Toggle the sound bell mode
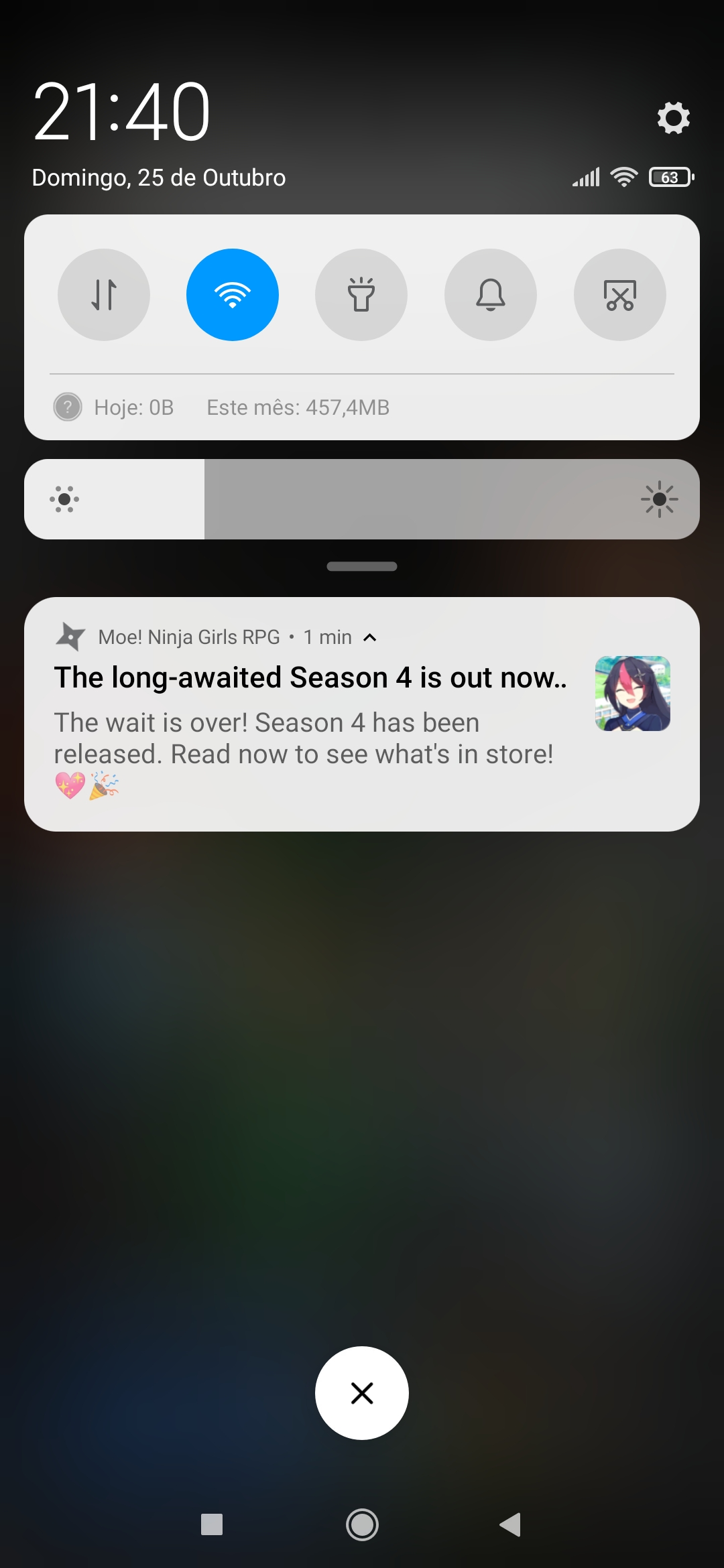724x1568 pixels. pyautogui.click(x=491, y=295)
